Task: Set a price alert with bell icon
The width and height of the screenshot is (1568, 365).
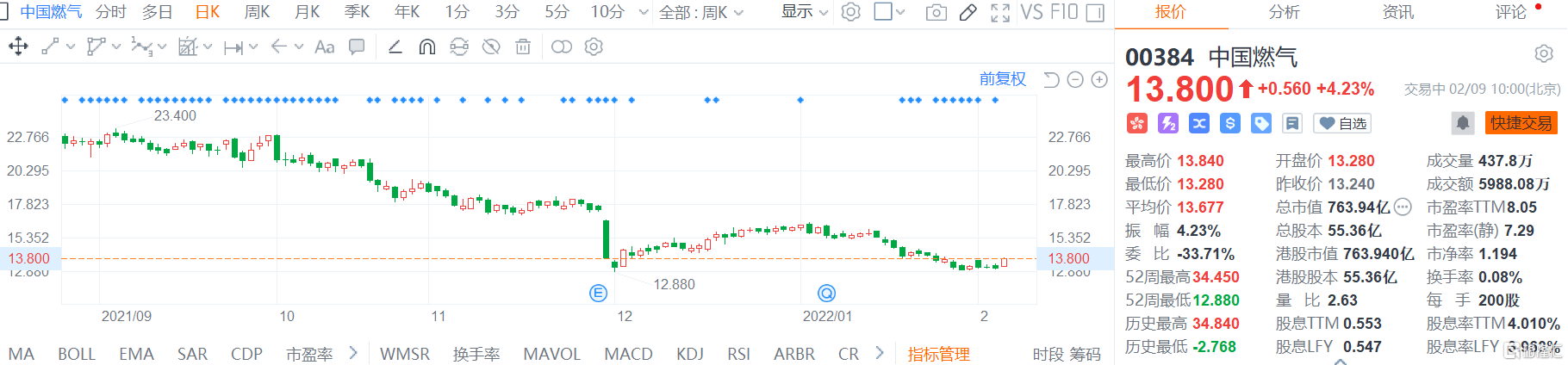Action: 1462,123
